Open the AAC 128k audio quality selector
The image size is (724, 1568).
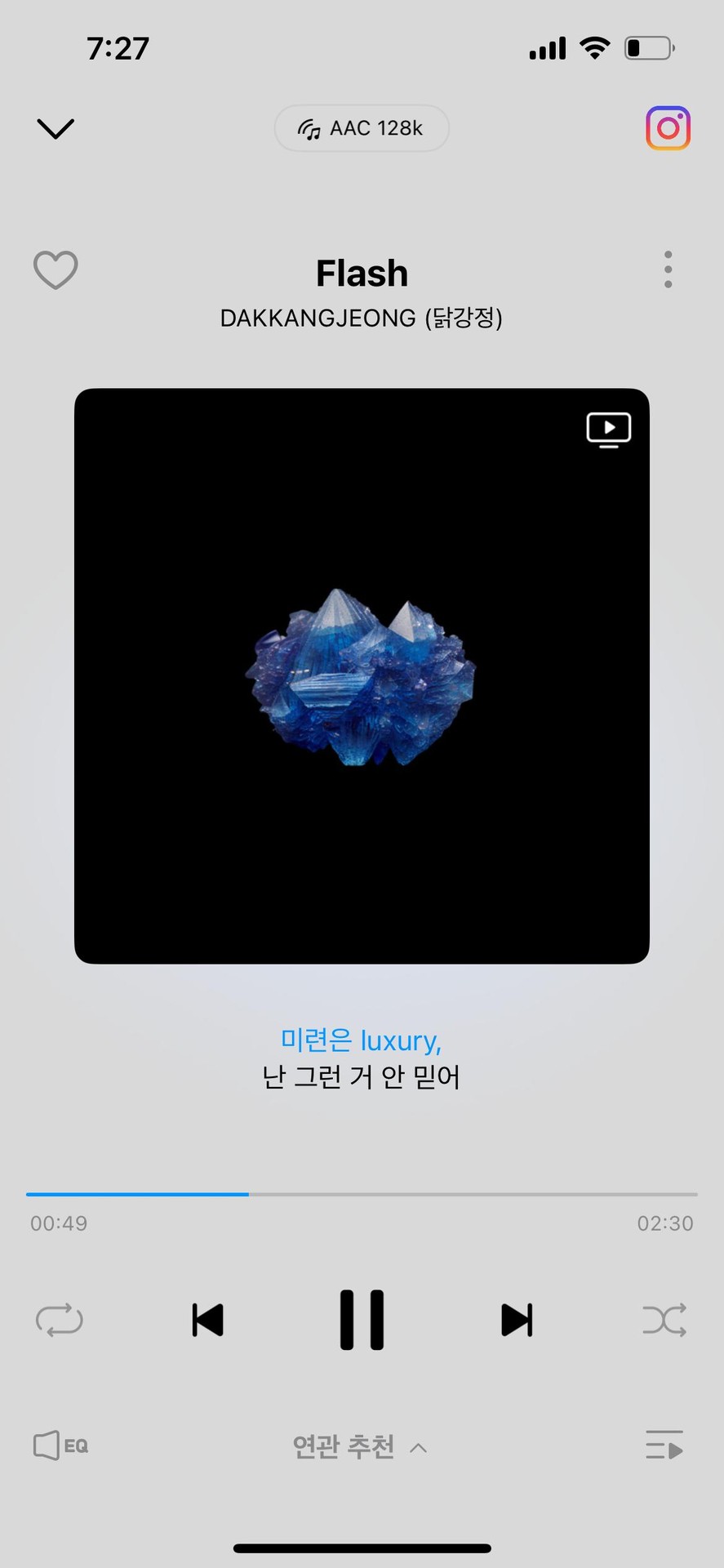tap(362, 128)
